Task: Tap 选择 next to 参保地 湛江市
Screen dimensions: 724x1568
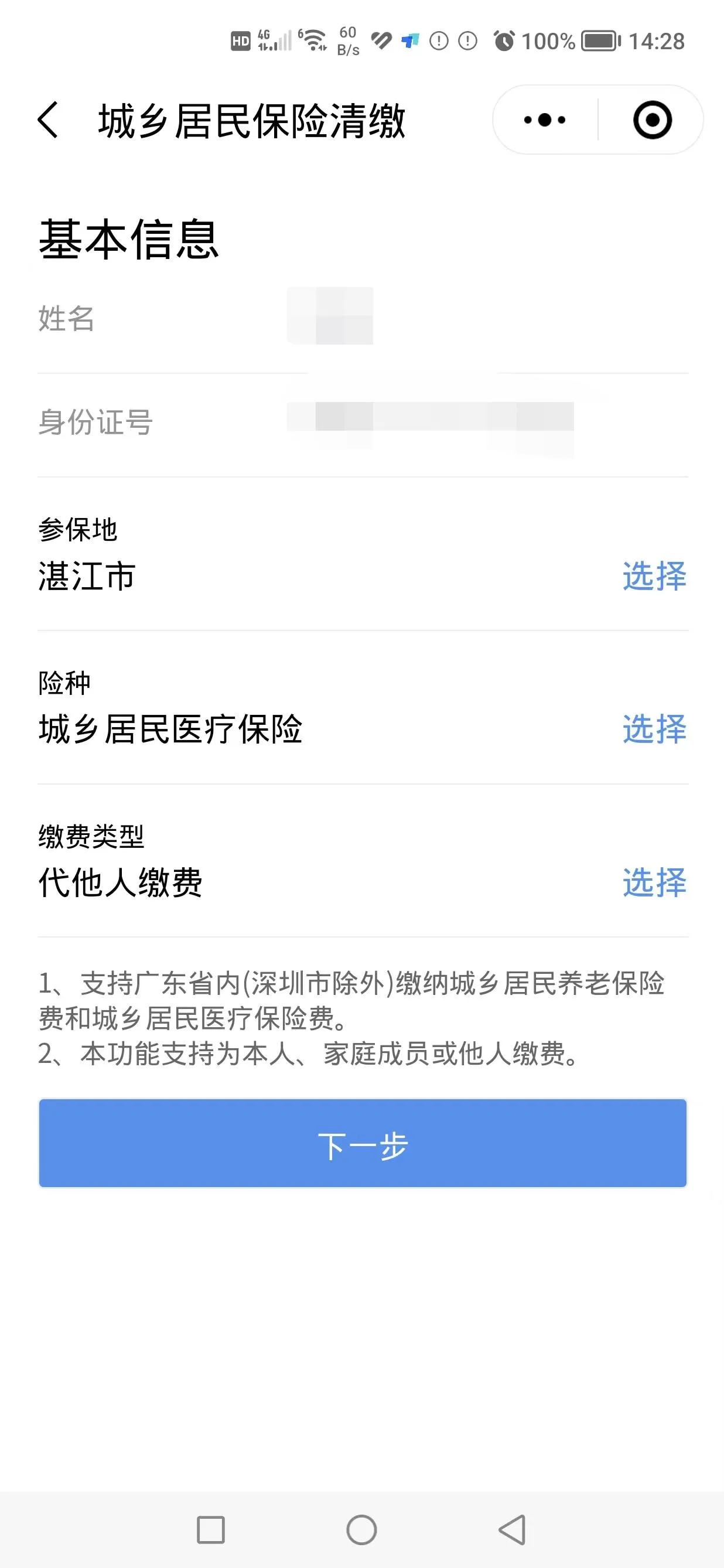Action: [654, 576]
